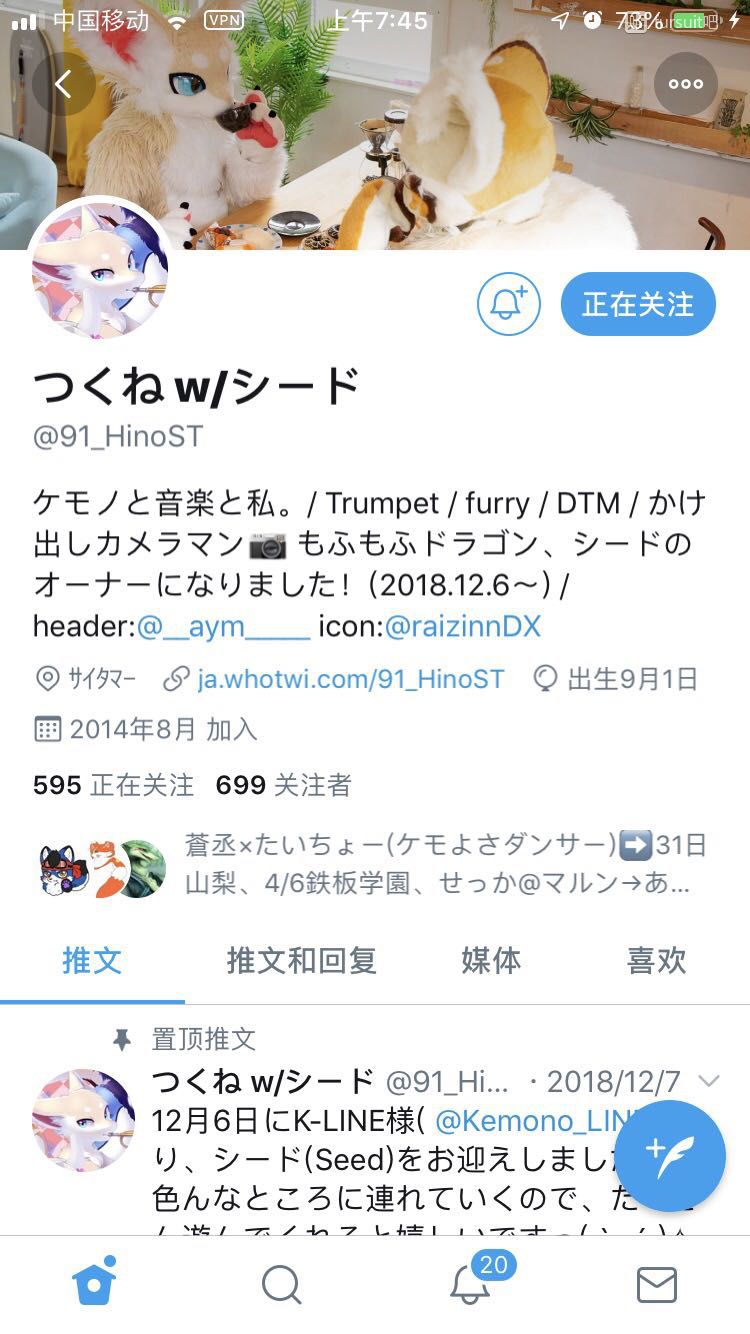The height and width of the screenshot is (1334, 750).
Task: Open the three-dot overflow menu
Action: [685, 84]
